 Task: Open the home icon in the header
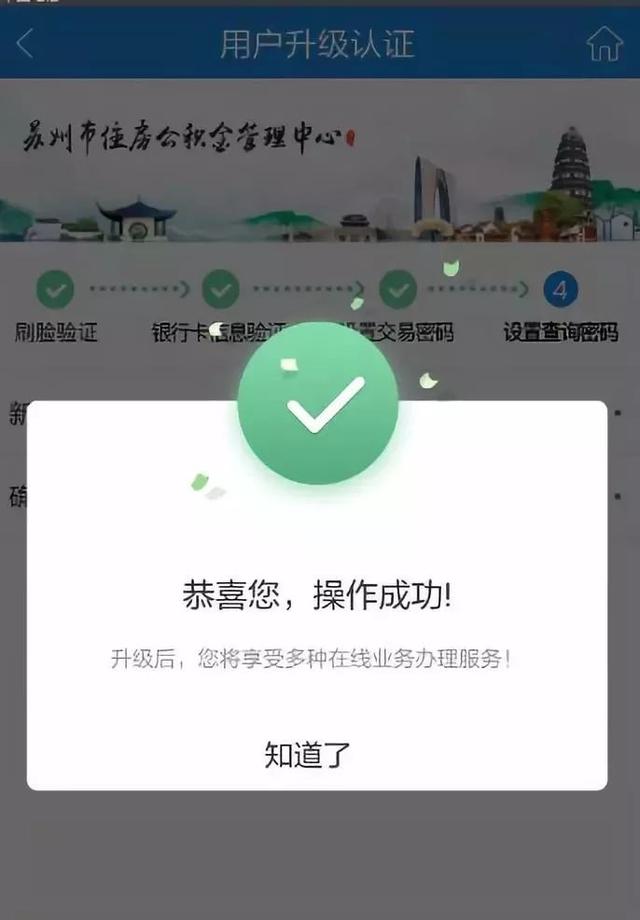(x=603, y=44)
